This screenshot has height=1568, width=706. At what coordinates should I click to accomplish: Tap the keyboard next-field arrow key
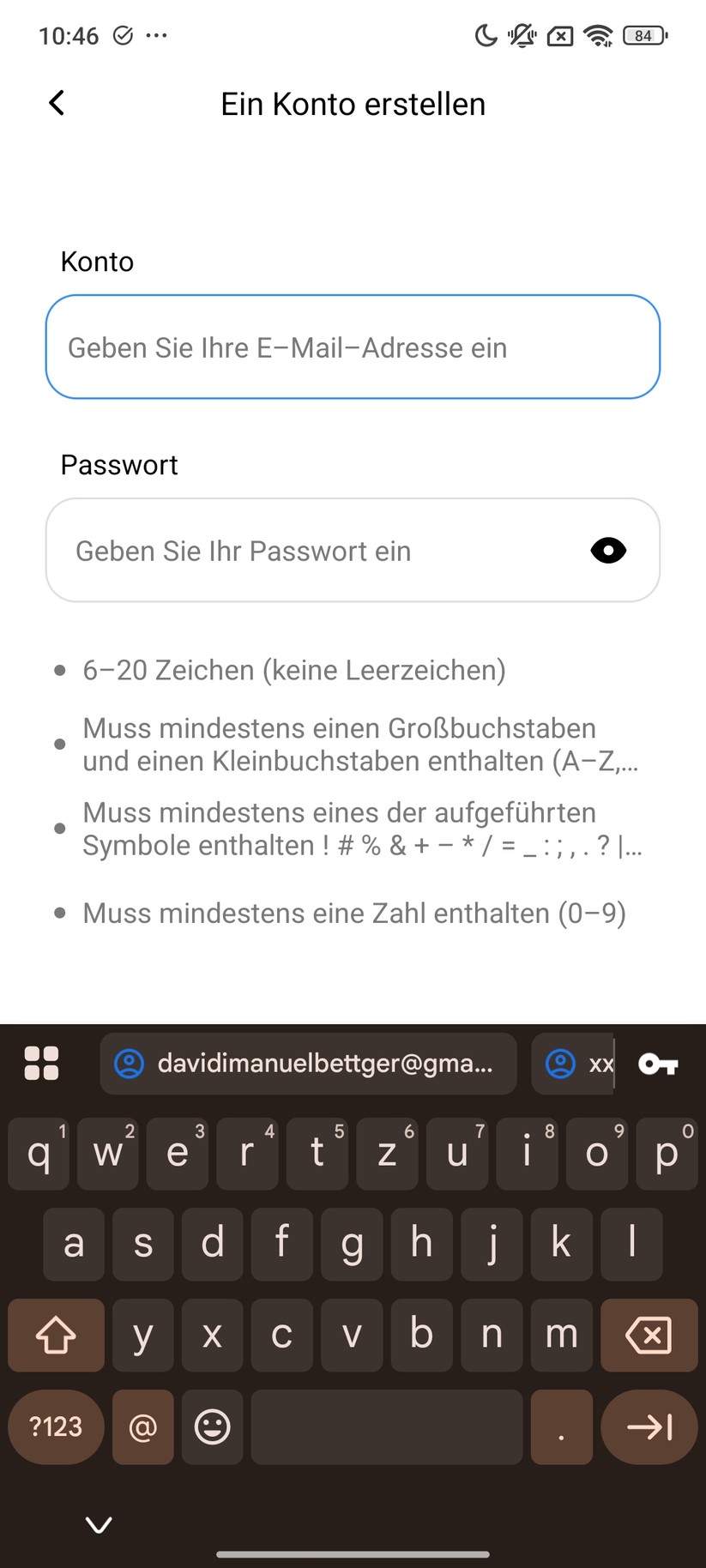pos(649,1426)
